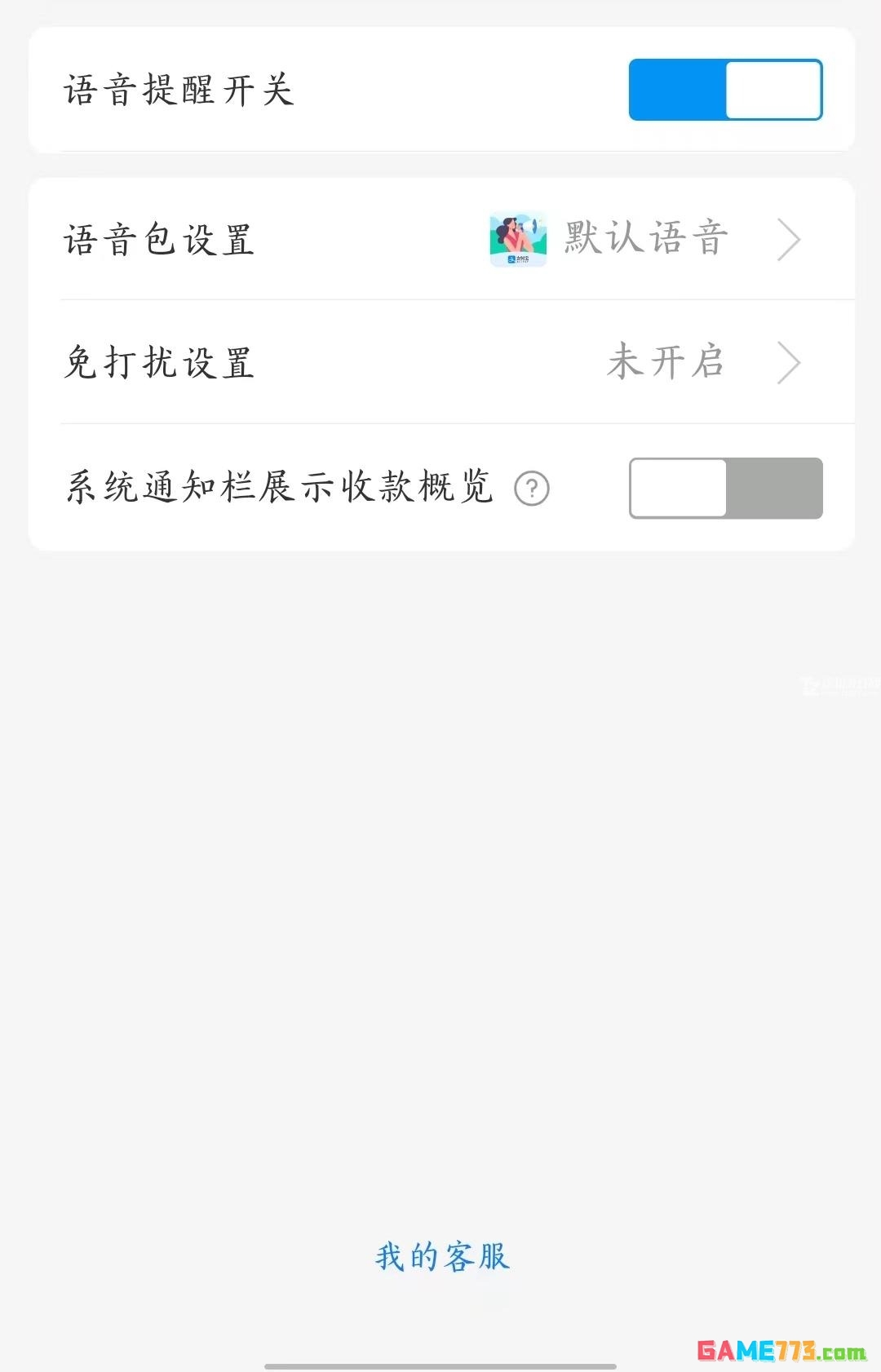Open 免打扰设置 do-not-disturb settings

[440, 362]
